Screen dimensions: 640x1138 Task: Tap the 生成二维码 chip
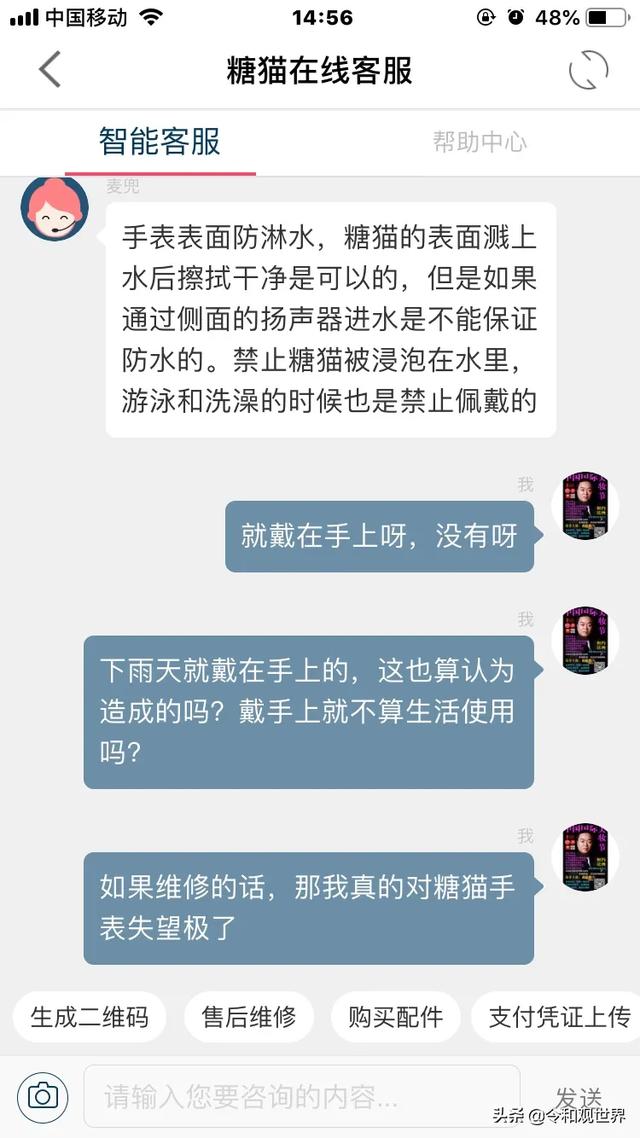point(89,1017)
